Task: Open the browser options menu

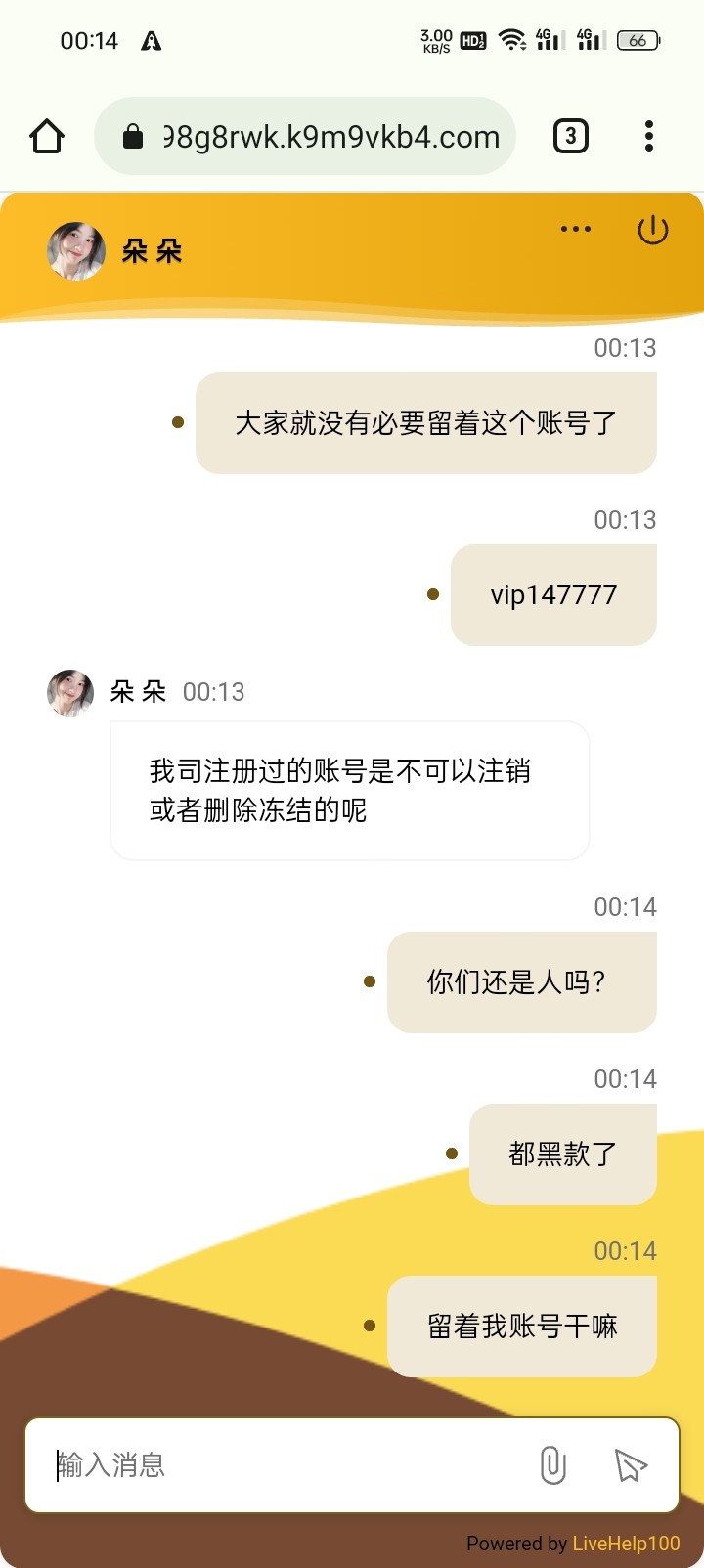Action: [x=648, y=136]
